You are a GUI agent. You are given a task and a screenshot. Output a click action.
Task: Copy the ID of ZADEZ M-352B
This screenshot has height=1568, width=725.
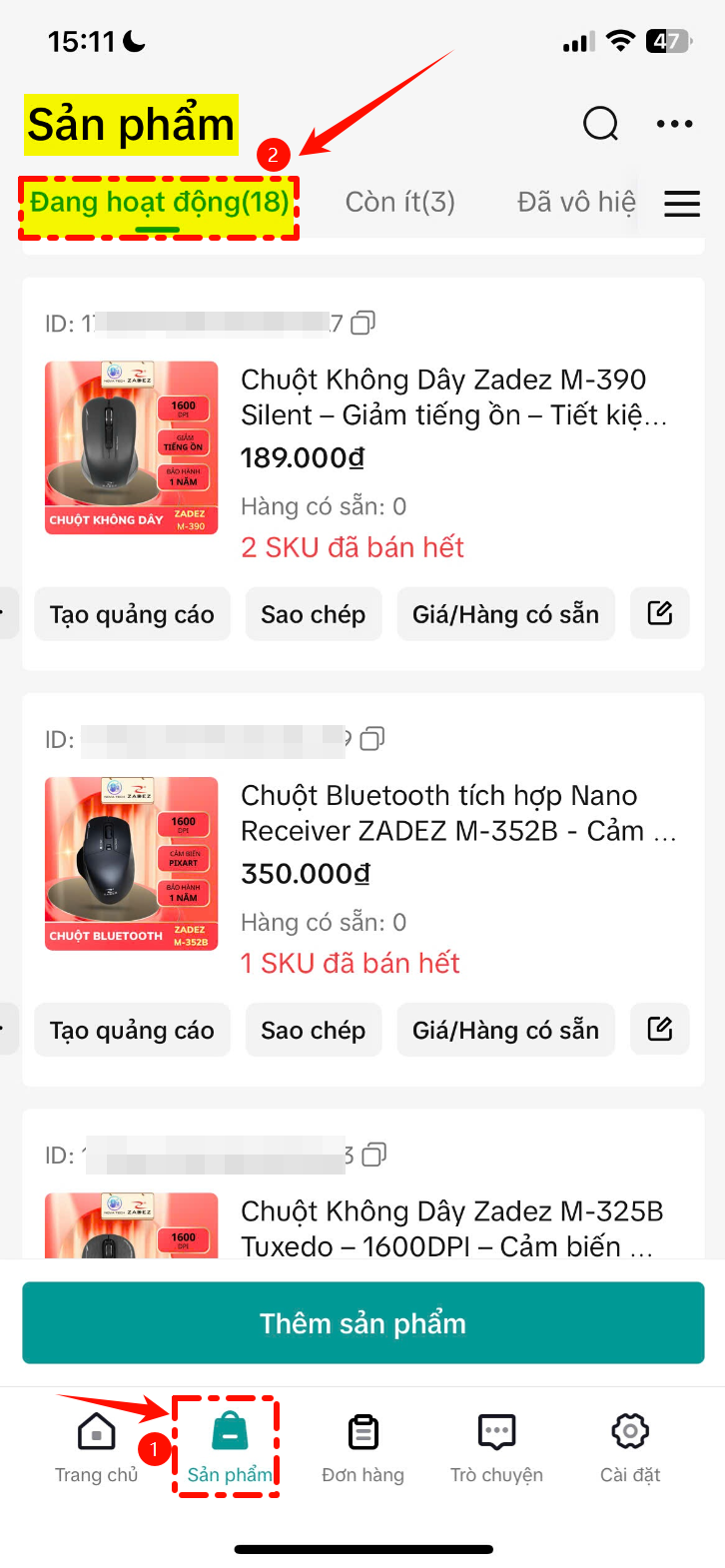pos(372,739)
